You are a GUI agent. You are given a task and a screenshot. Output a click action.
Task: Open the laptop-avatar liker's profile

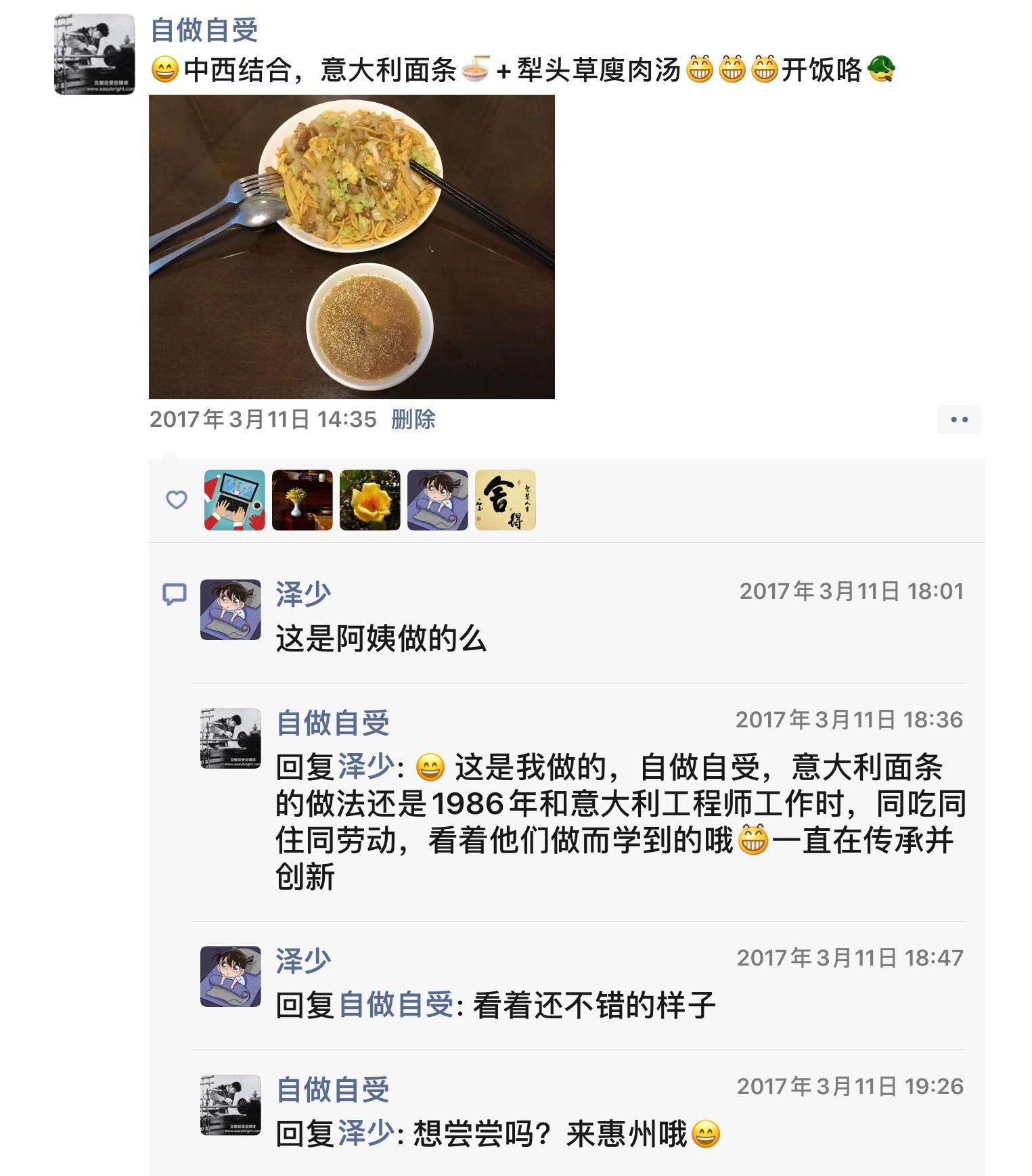pyautogui.click(x=234, y=500)
